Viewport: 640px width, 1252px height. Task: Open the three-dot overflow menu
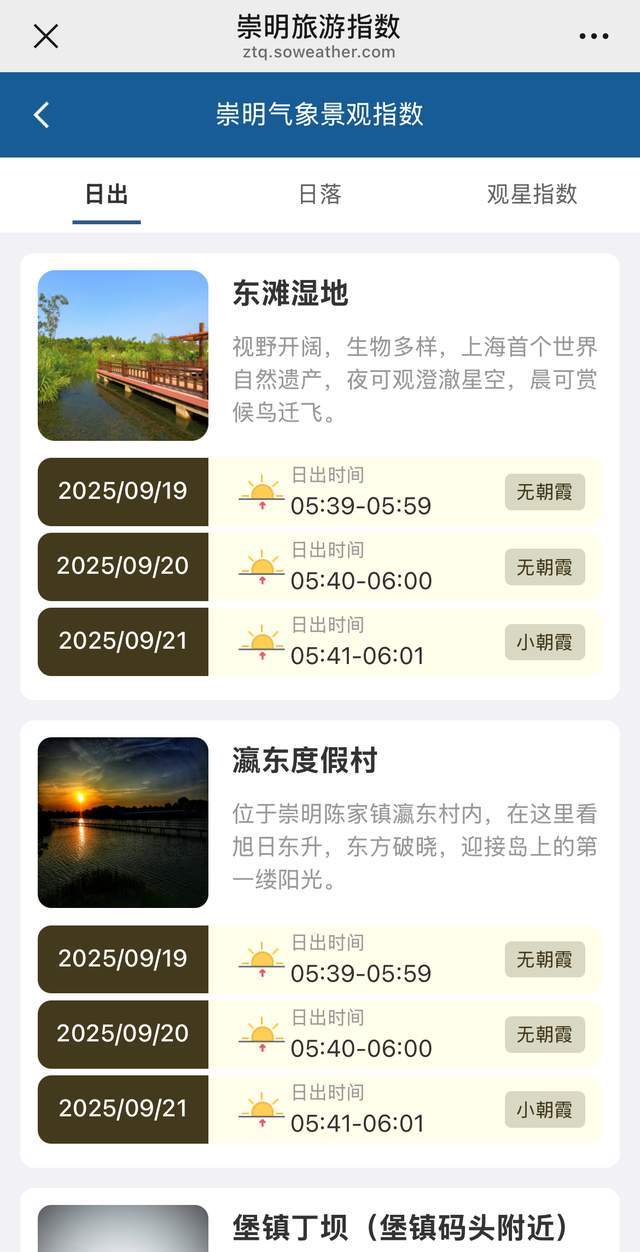pyautogui.click(x=593, y=36)
